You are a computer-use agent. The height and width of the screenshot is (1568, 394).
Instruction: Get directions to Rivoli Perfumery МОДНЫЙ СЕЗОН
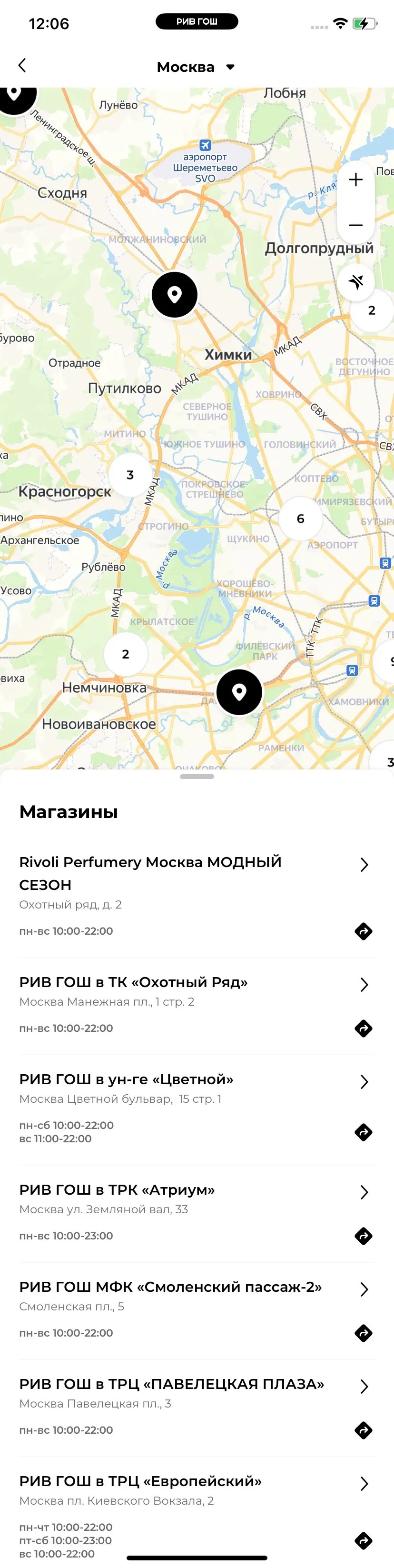pos(364,931)
